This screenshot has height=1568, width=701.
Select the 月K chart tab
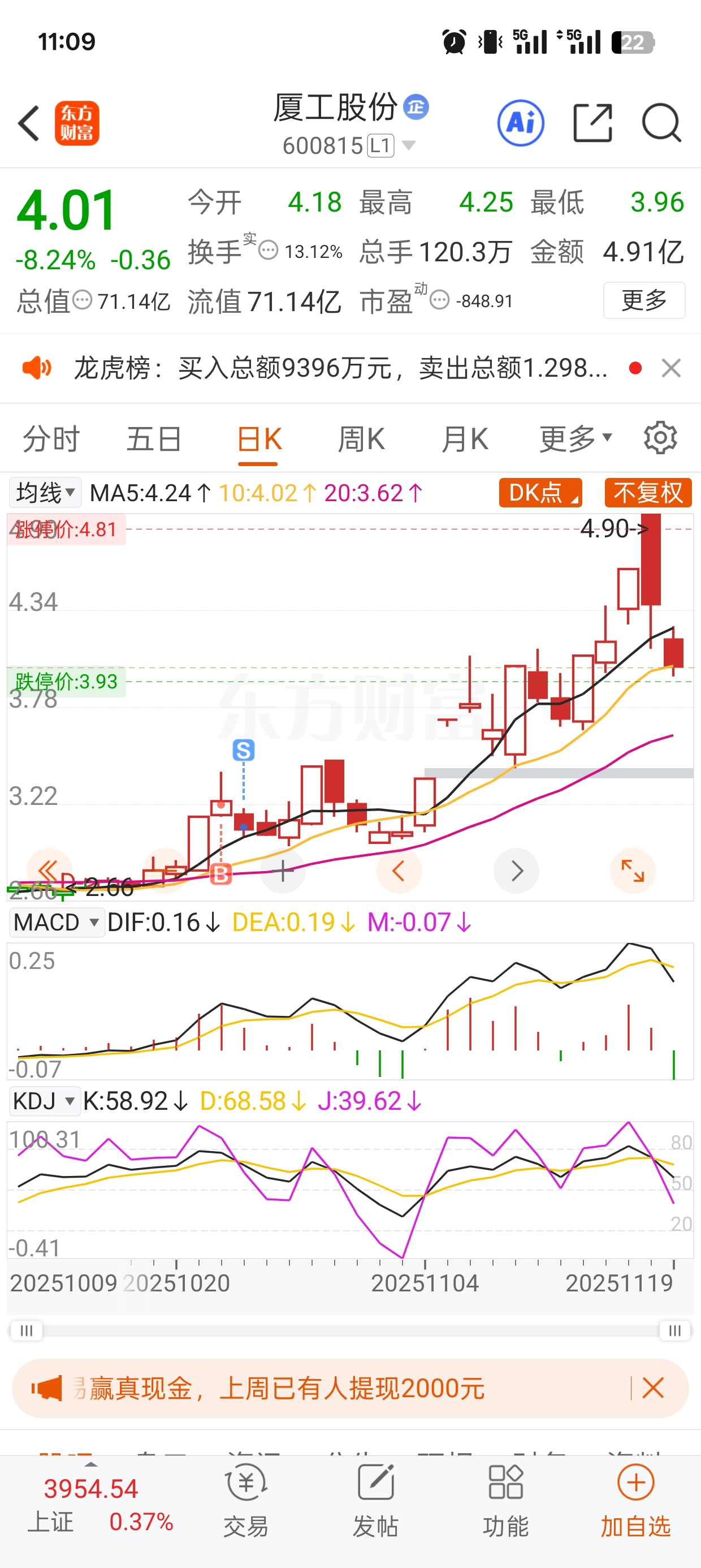465,439
